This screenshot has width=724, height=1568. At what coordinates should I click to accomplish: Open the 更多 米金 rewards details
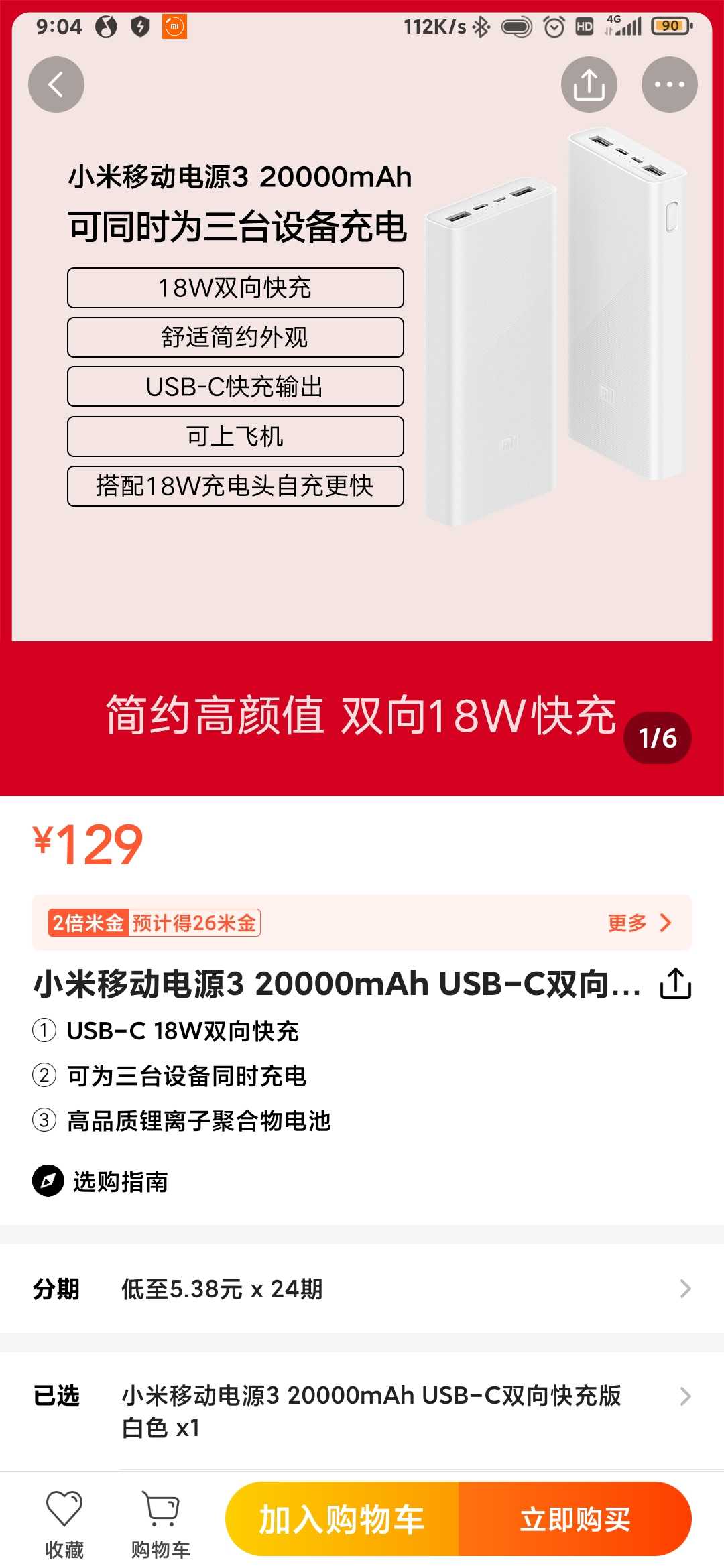coord(640,923)
